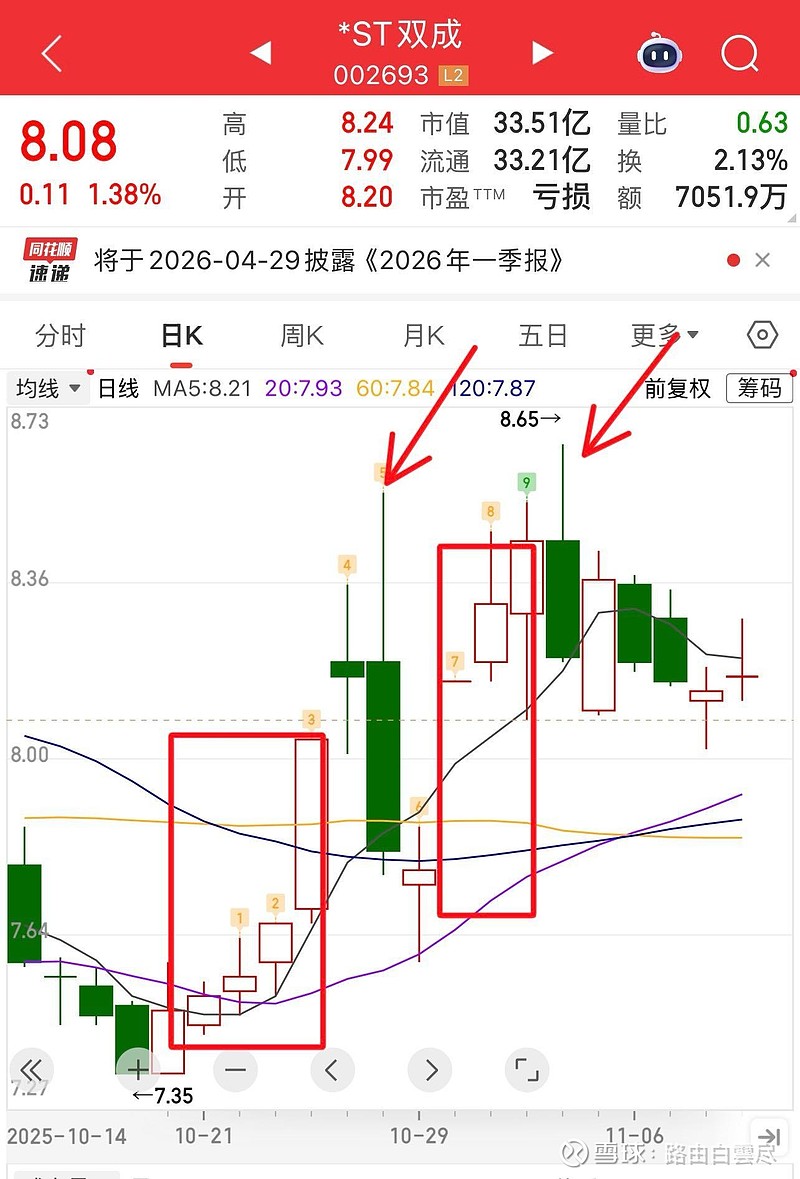The width and height of the screenshot is (800, 1179).
Task: Open the AI assistant robot icon
Action: point(658,54)
